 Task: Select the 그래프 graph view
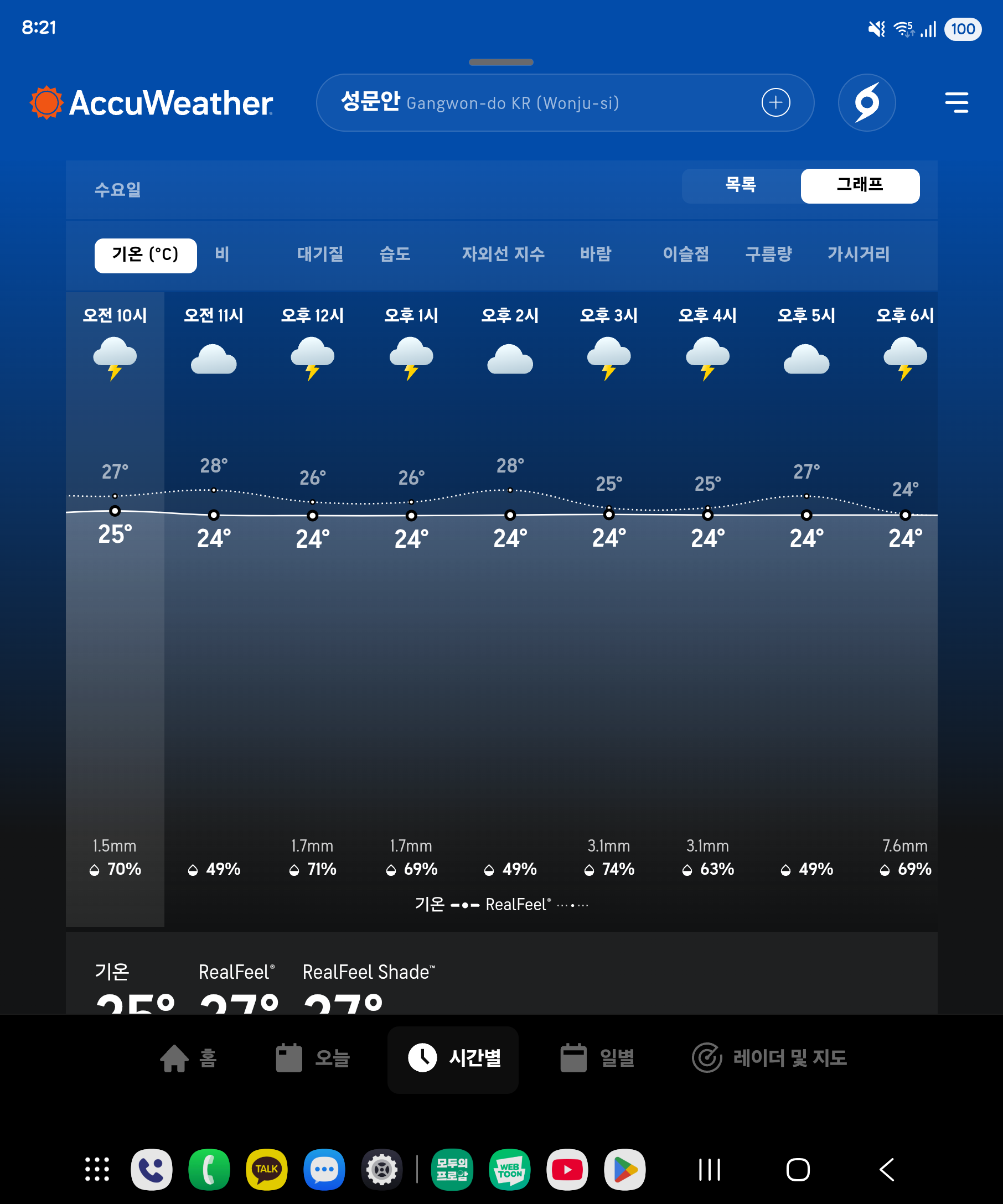tap(859, 185)
